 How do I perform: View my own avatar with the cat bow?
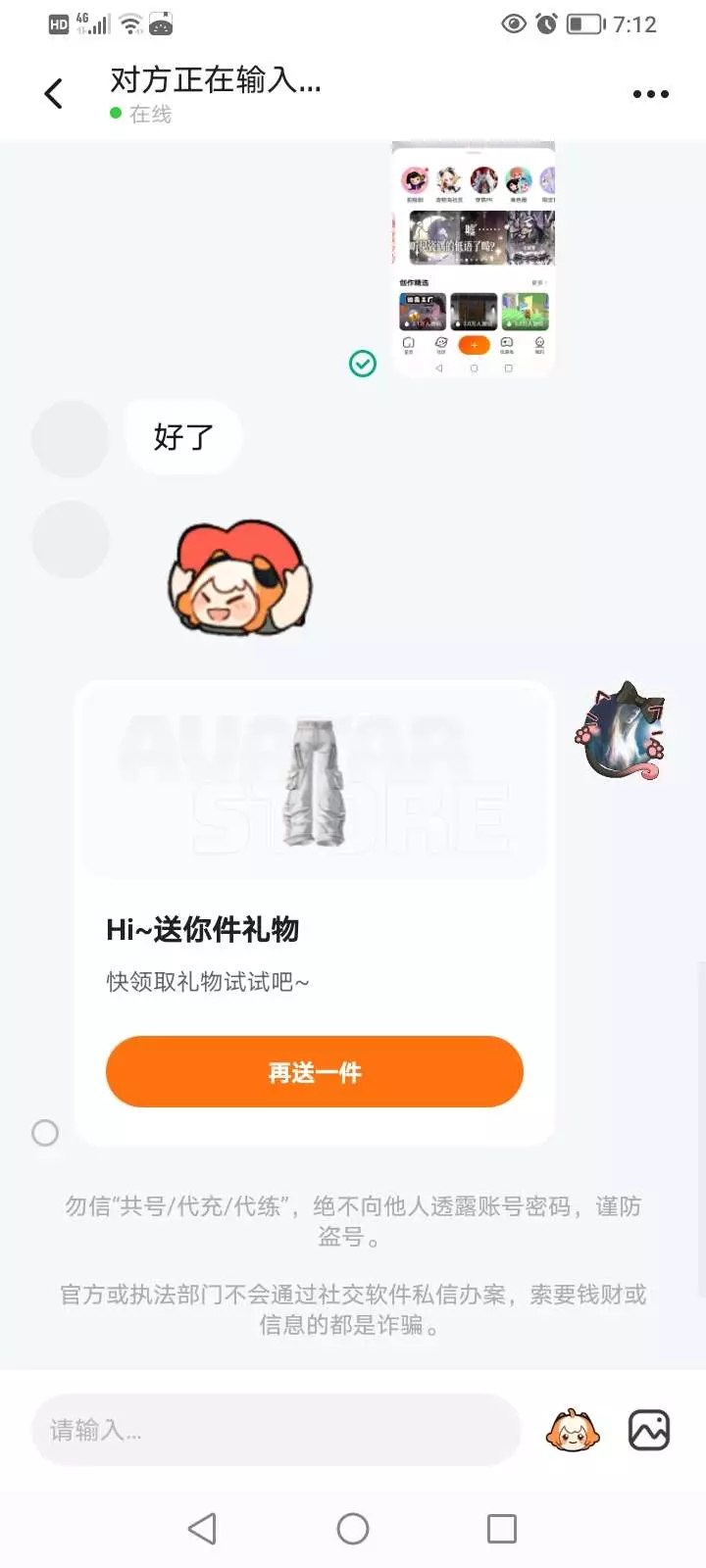pyautogui.click(x=620, y=730)
